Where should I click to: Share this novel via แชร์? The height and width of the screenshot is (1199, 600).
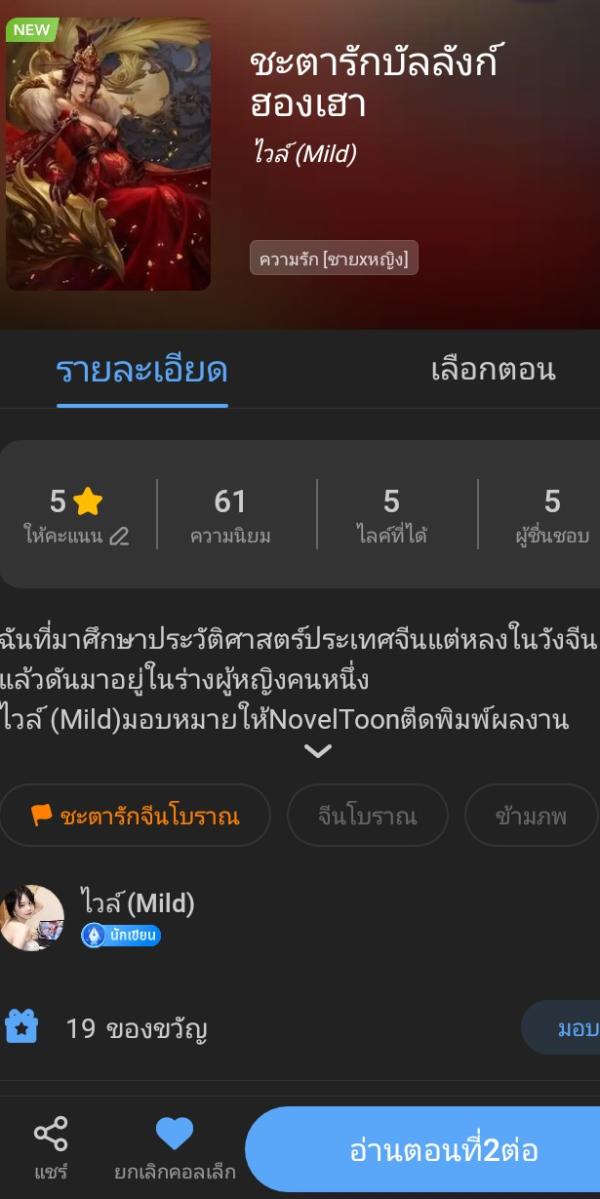click(50, 1150)
